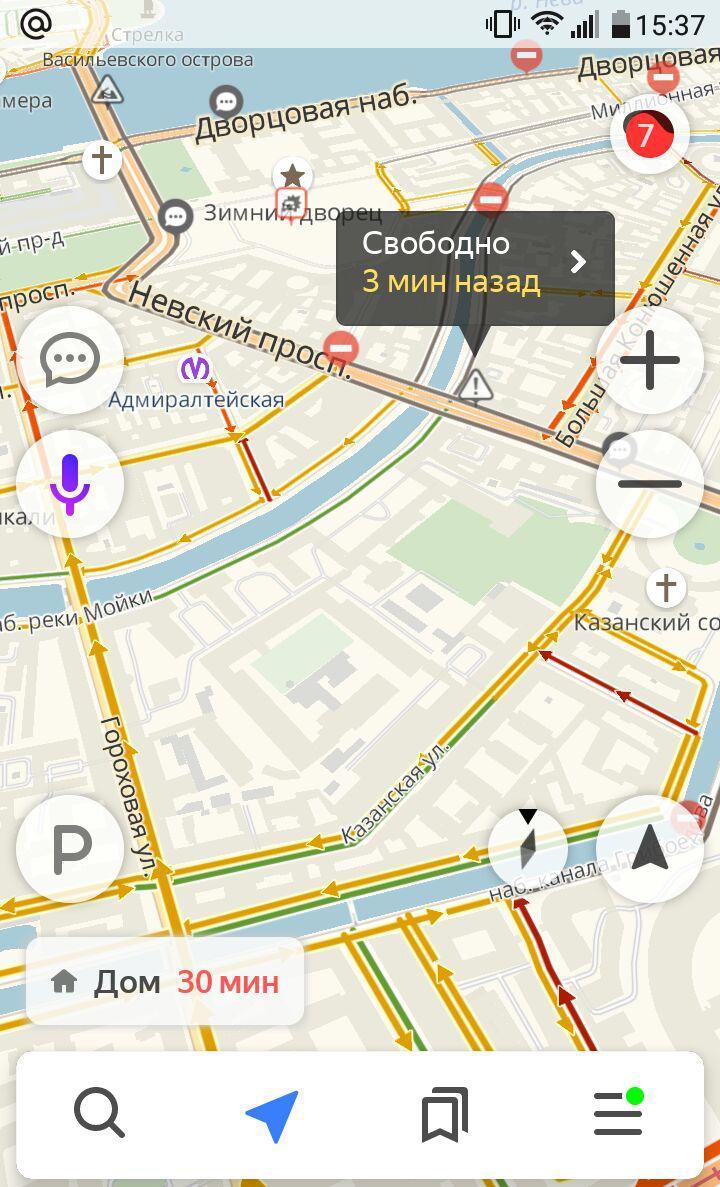Screen dimensions: 720x1187
Task: Activate voice input with the microphone
Action: 70,484
